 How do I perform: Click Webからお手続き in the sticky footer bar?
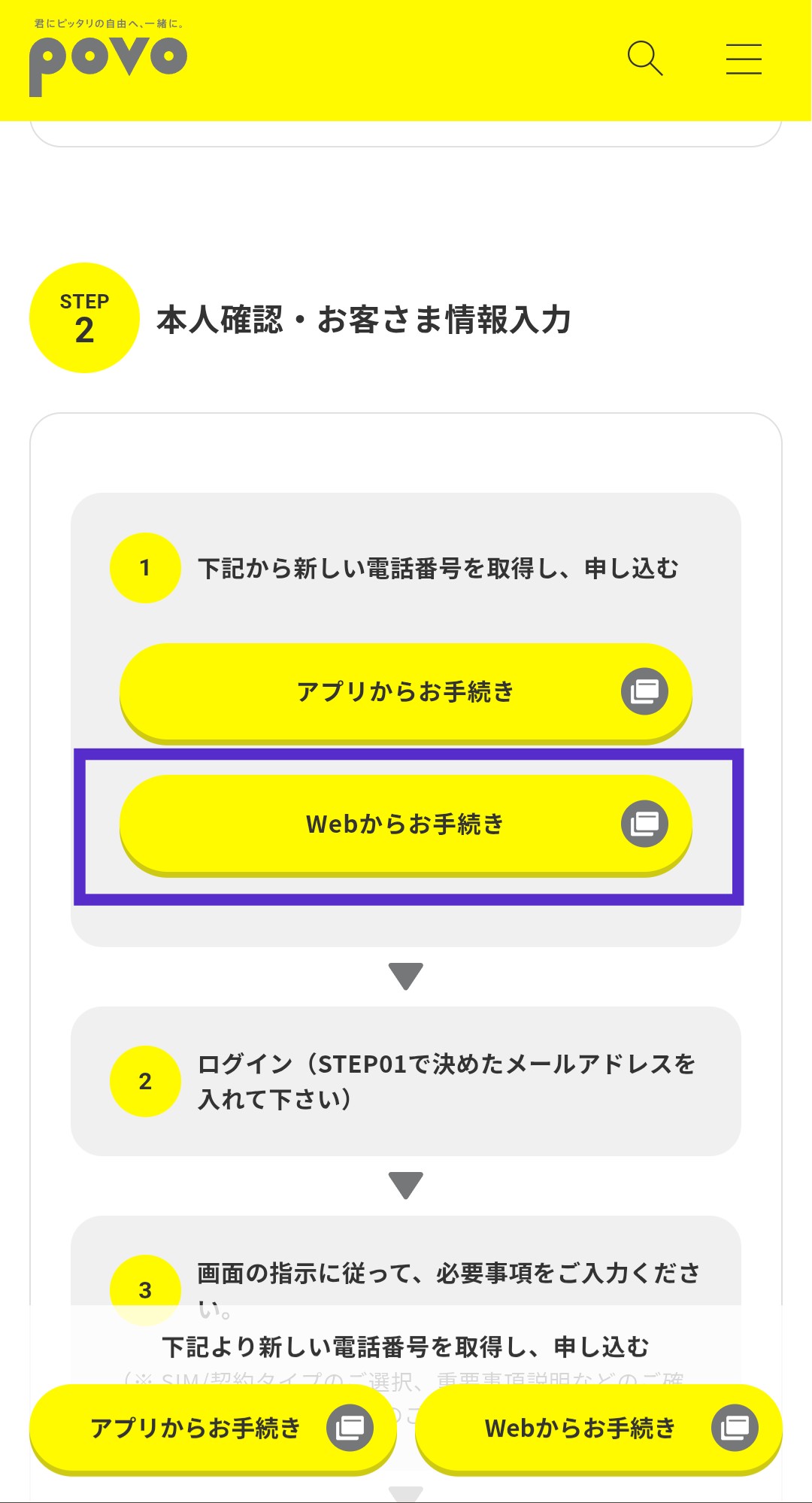tap(583, 1426)
